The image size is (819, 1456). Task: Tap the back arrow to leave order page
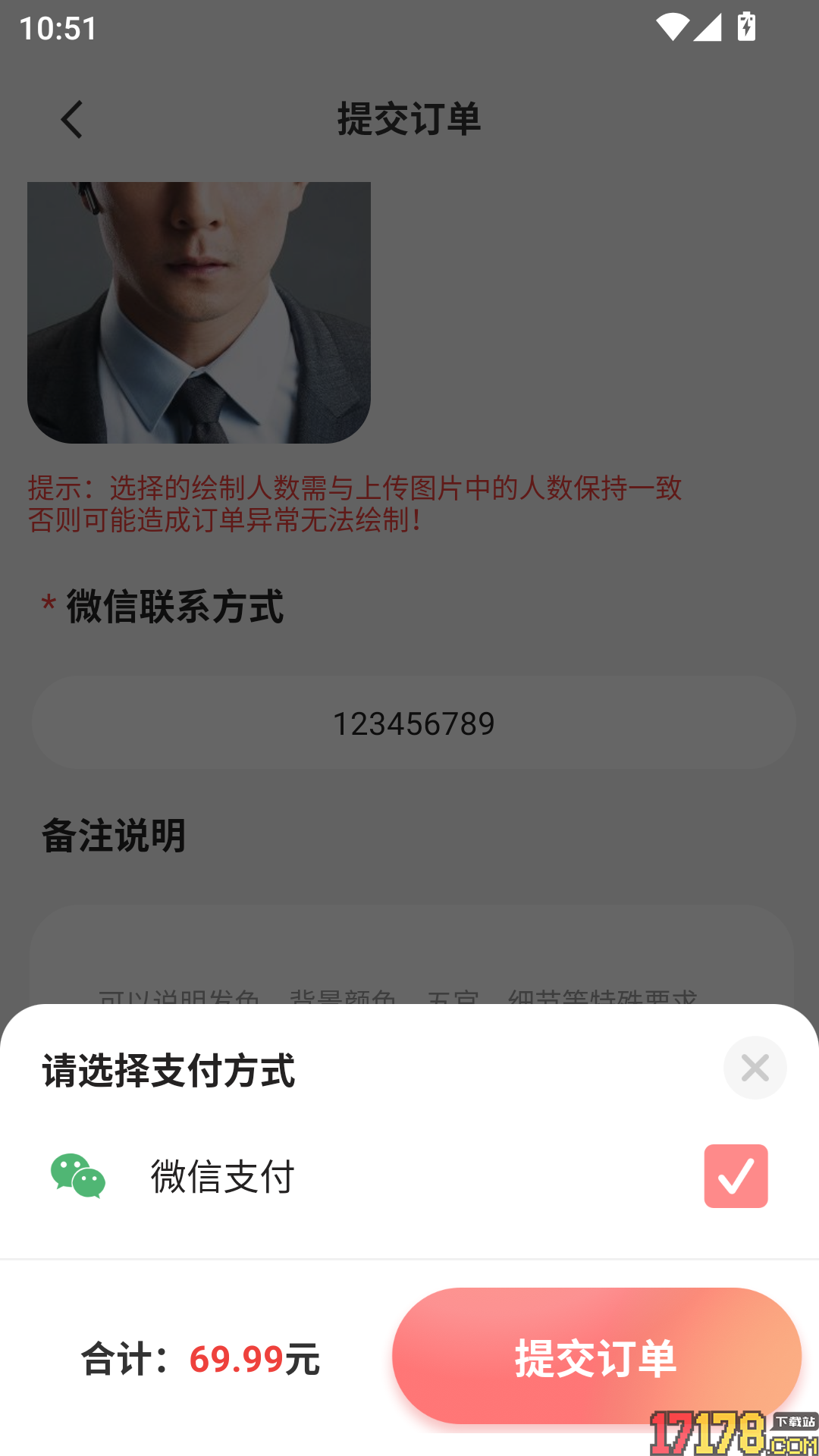coord(71,120)
